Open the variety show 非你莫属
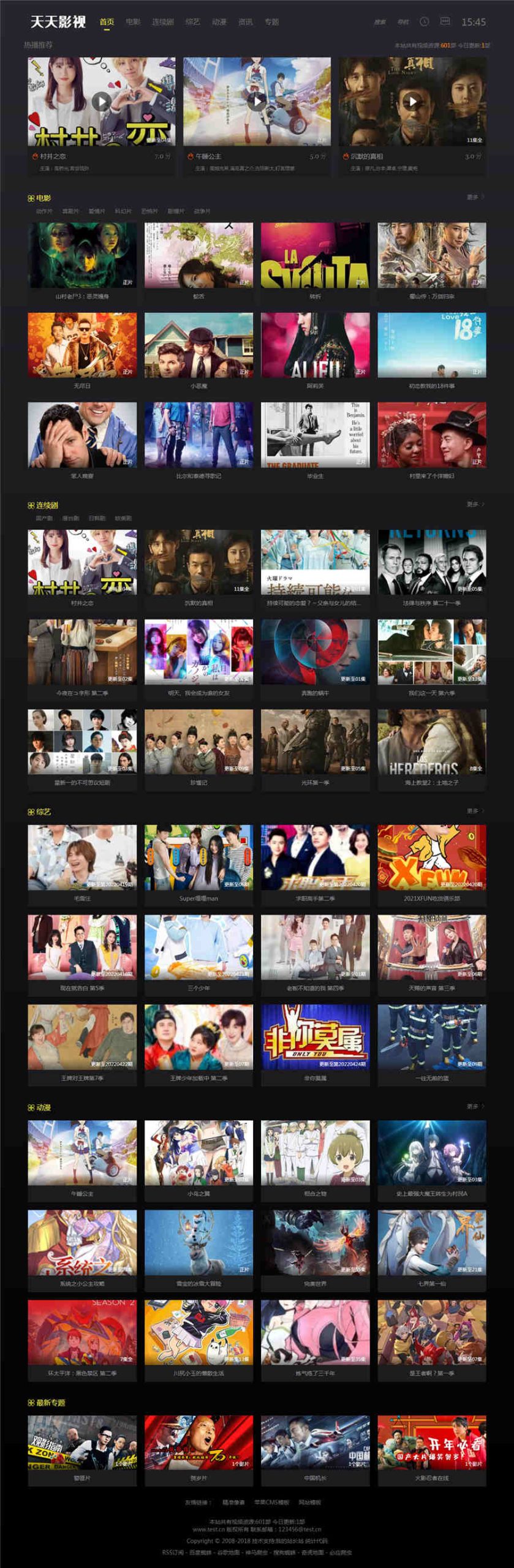Viewport: 514px width, 1568px height. click(x=315, y=1037)
